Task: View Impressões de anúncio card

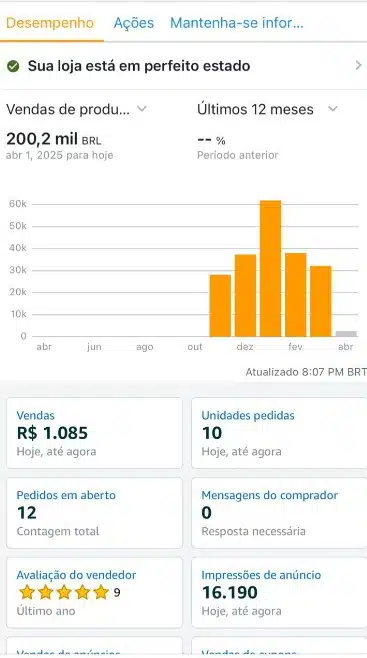Action: (279, 593)
